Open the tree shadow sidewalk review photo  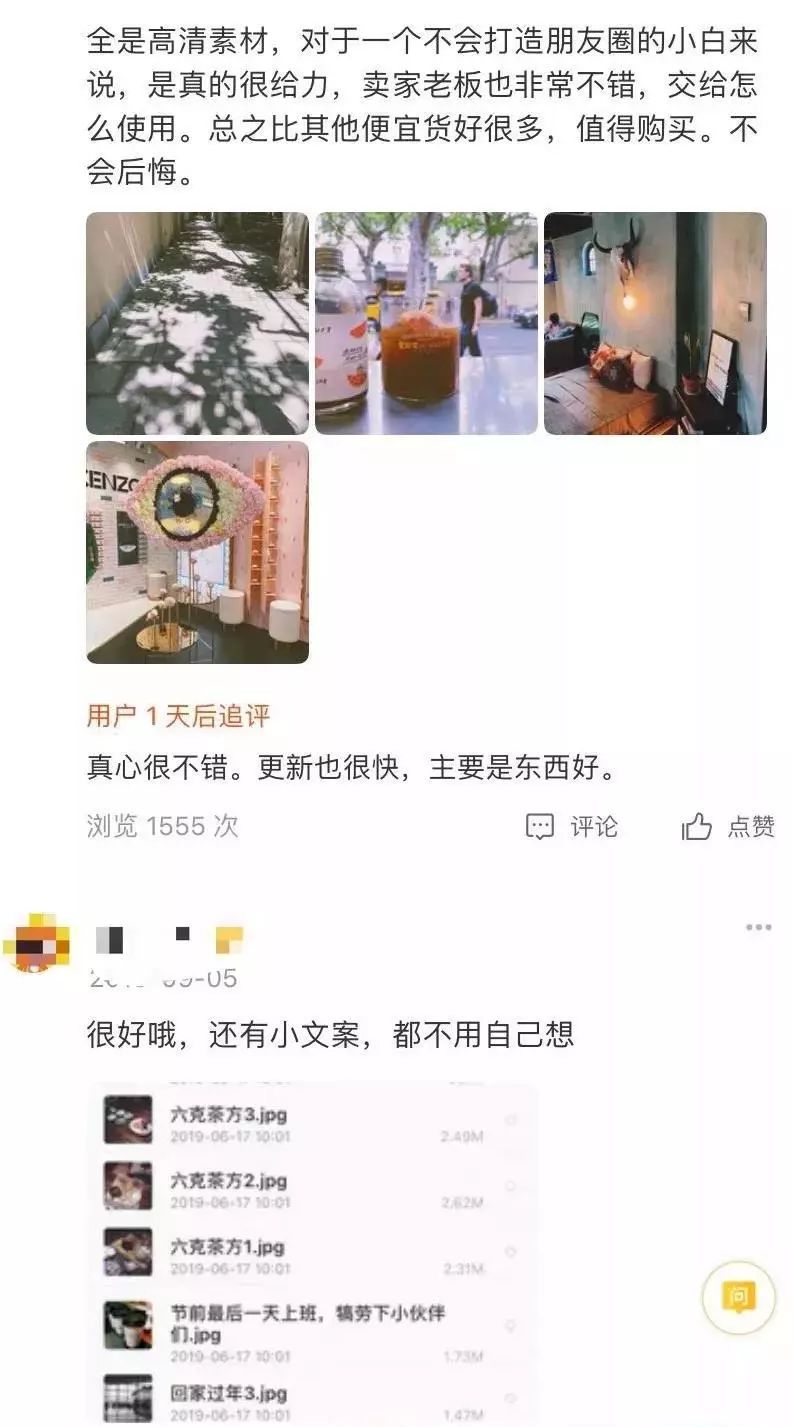coord(197,323)
